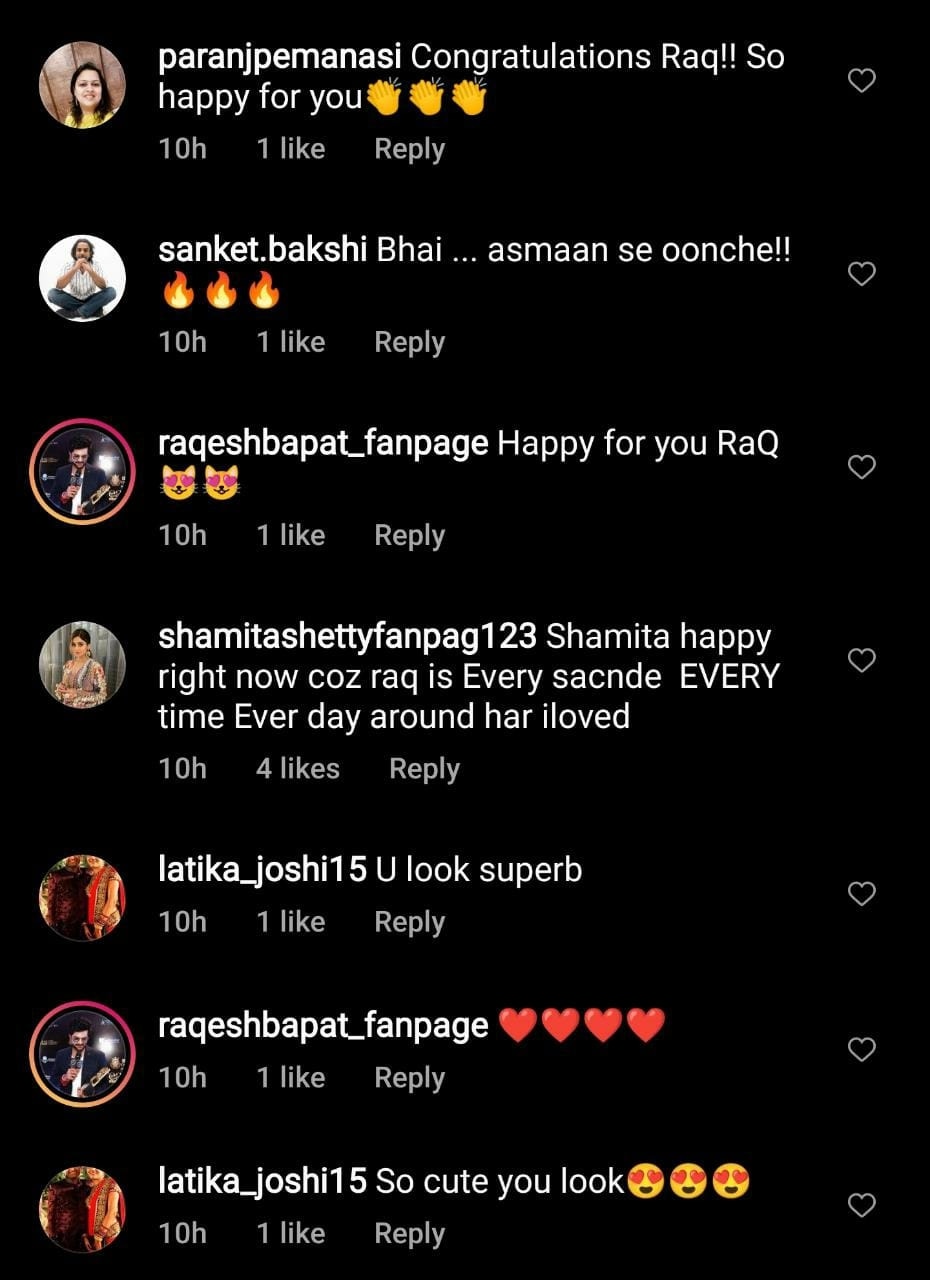Like sanket.bakshi's comment
930x1280 pixels.
tap(862, 274)
